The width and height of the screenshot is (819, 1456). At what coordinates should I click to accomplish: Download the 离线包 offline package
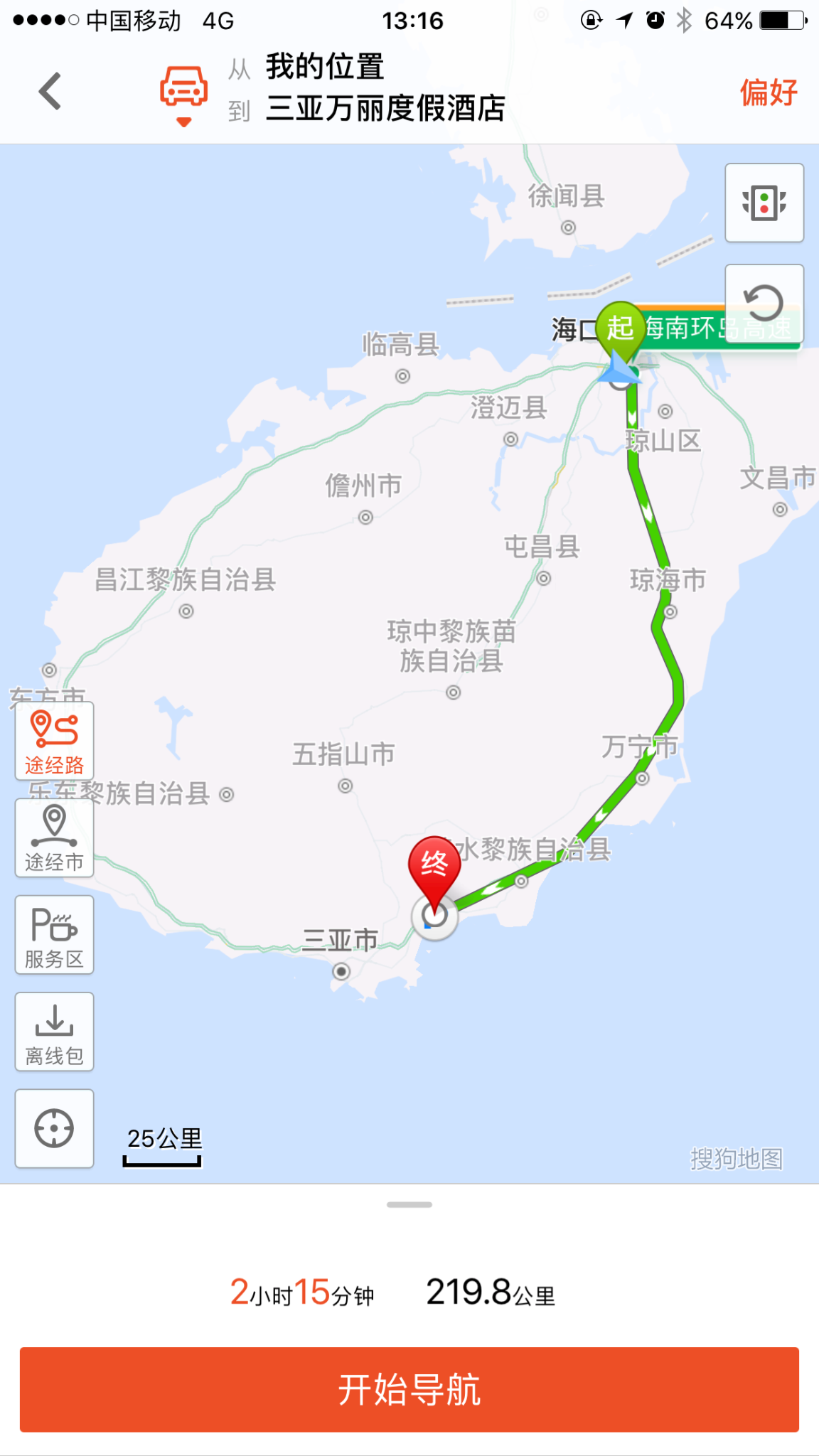pyautogui.click(x=55, y=1032)
